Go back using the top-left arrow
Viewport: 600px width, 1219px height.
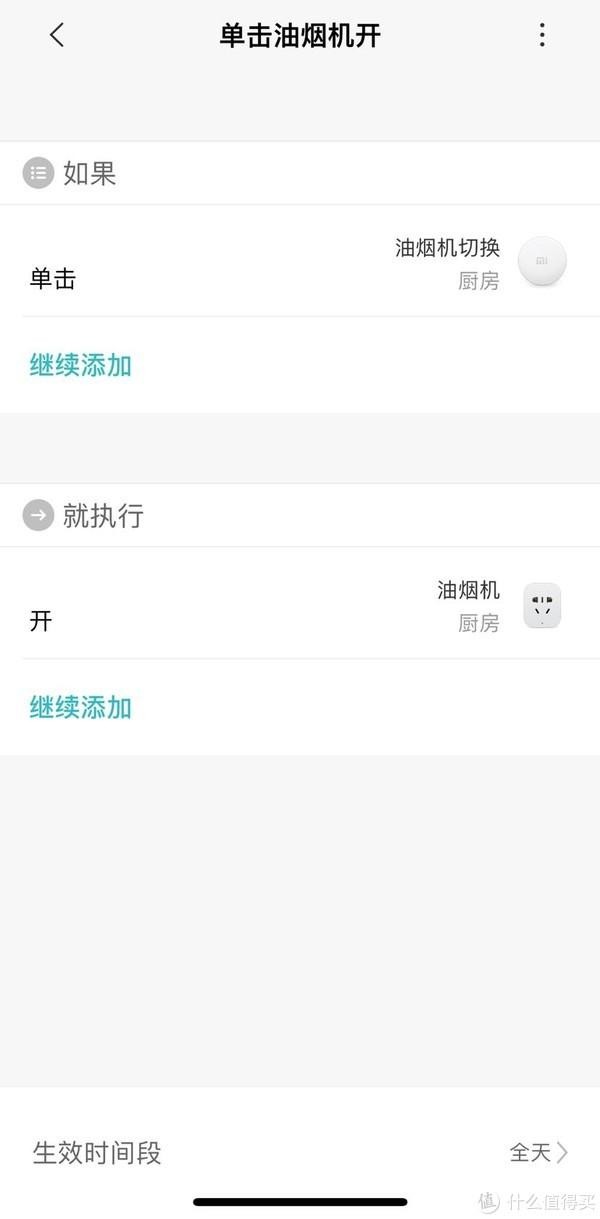(57, 36)
